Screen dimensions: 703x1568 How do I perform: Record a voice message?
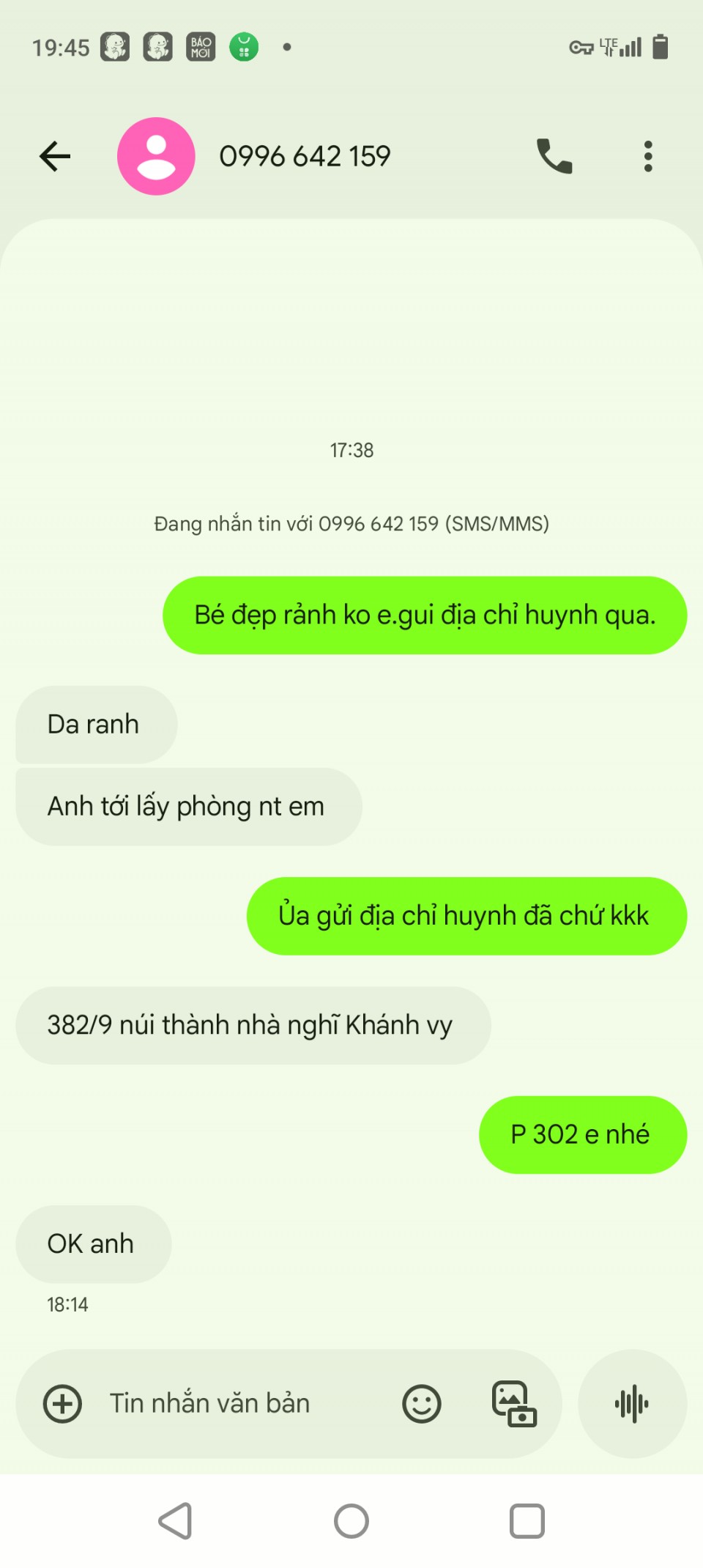pos(632,1404)
